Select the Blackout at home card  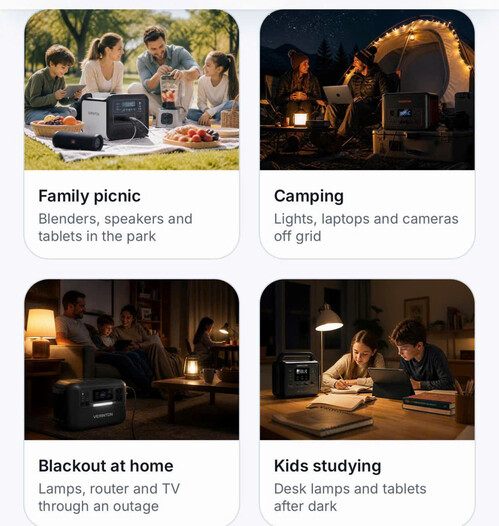131,403
